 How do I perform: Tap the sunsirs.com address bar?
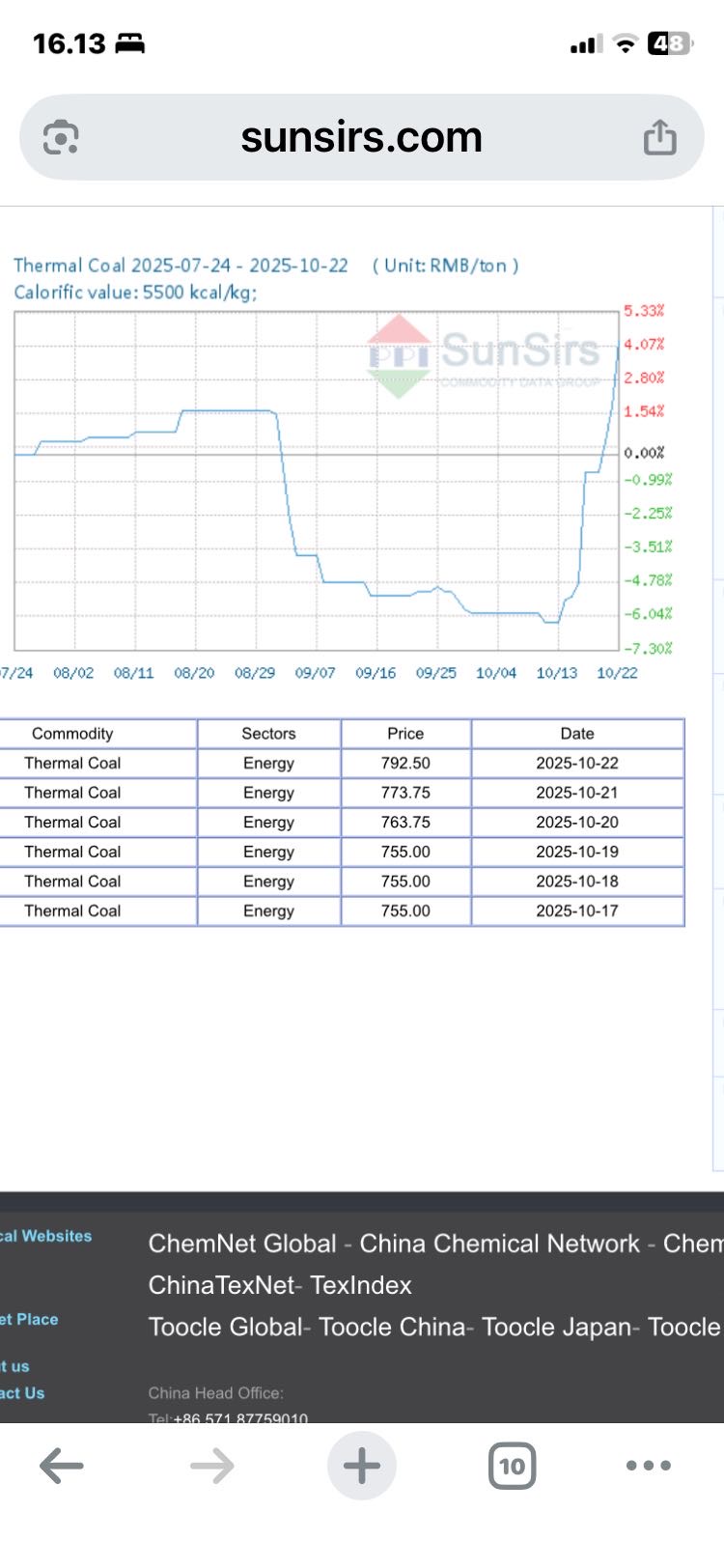(361, 137)
